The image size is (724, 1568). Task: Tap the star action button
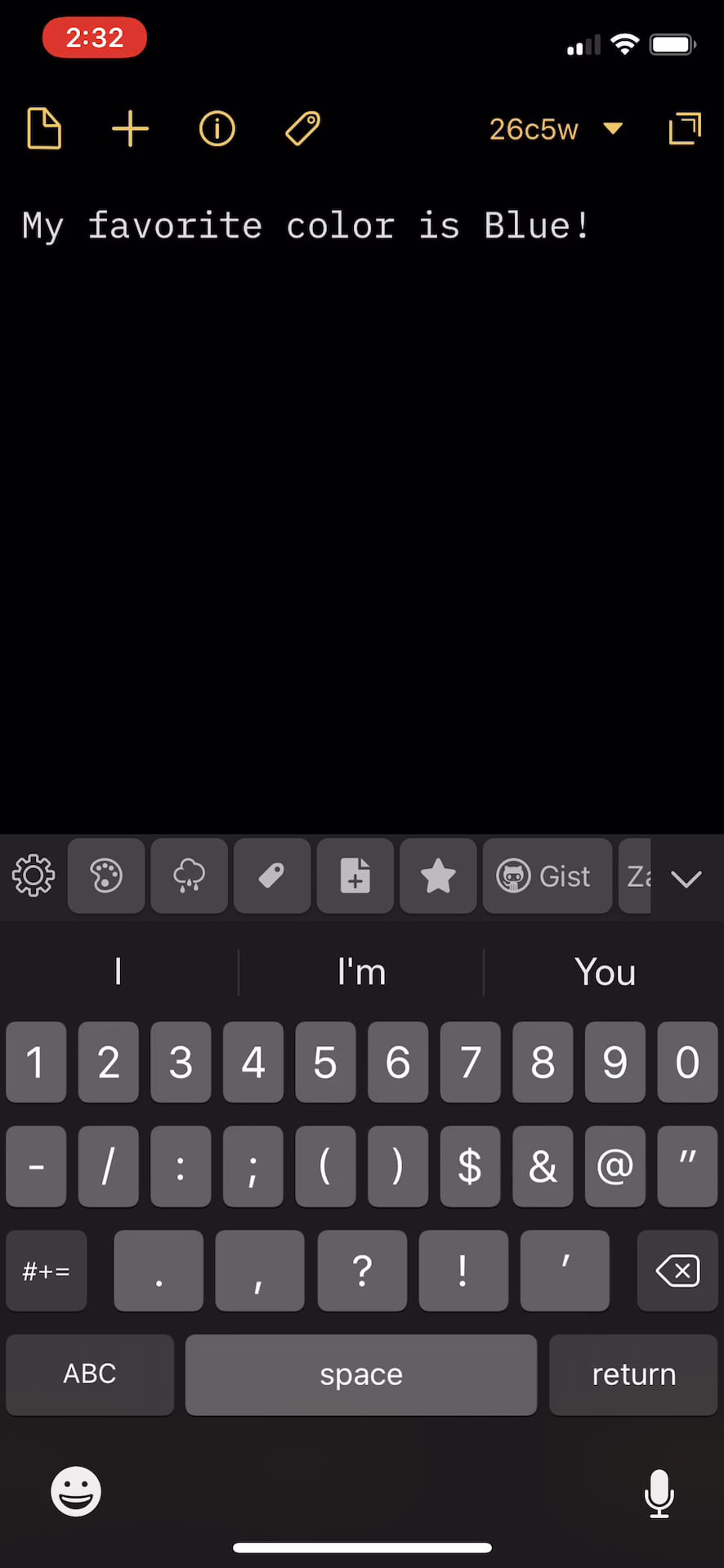(x=438, y=875)
